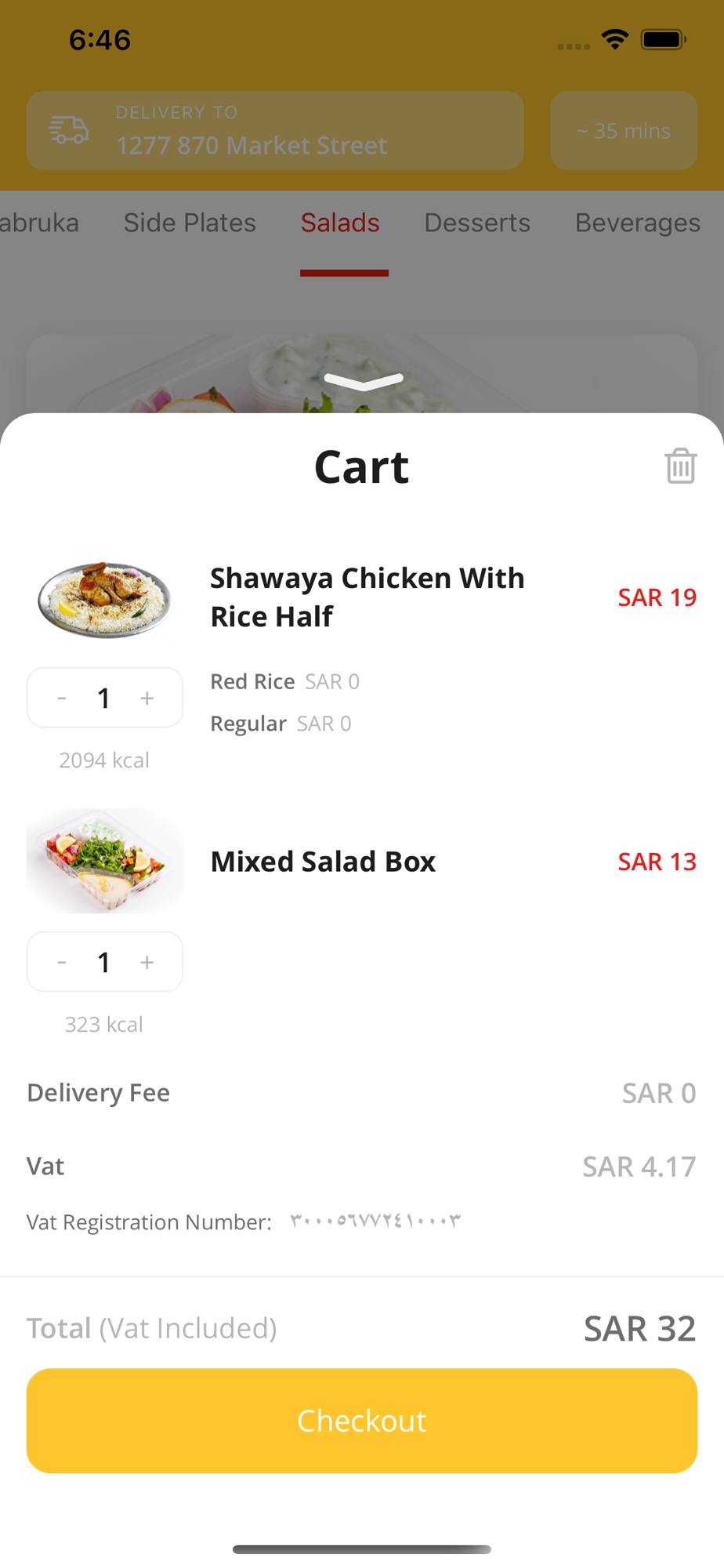Decrease Shawaya Chicken With Rice Half quantity

[x=62, y=698]
